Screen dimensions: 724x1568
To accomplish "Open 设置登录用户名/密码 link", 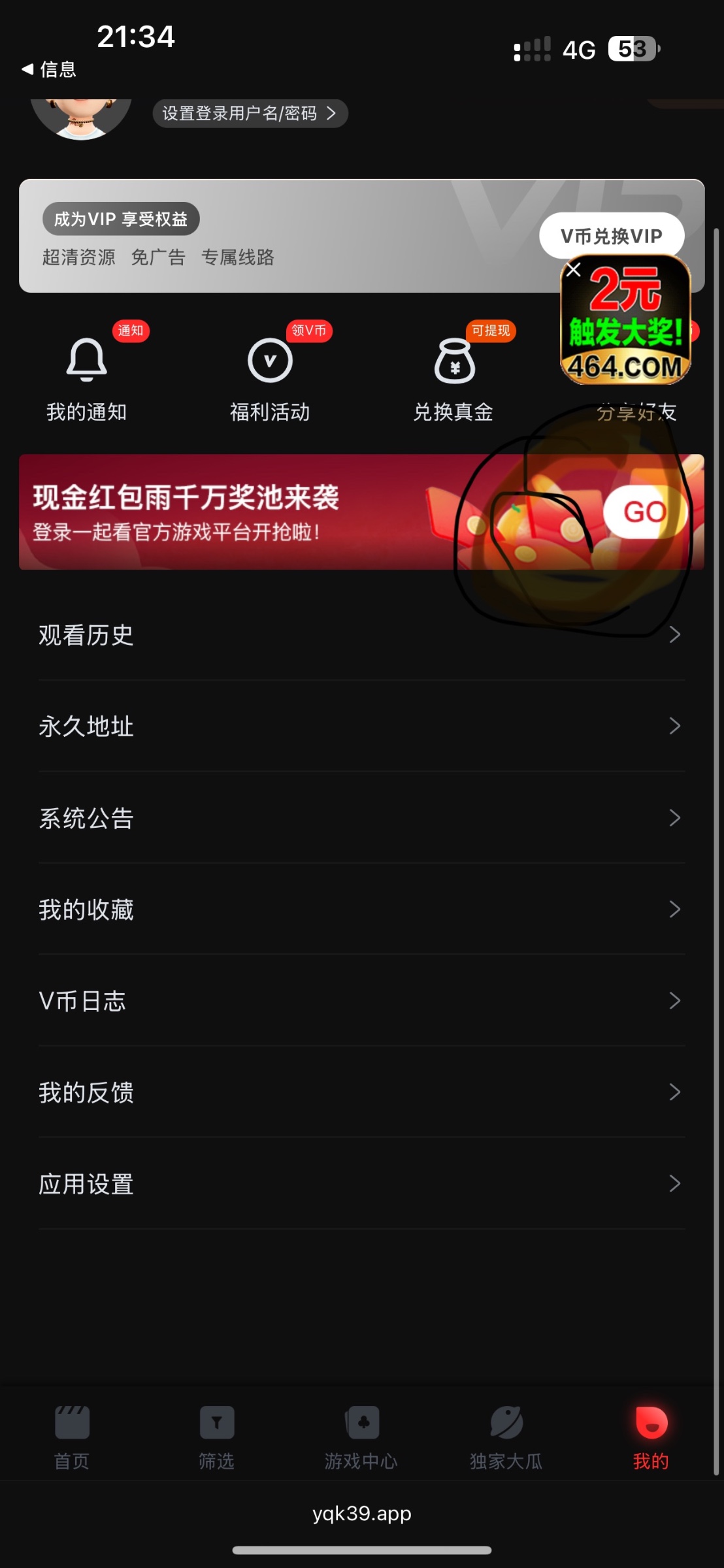I will point(250,114).
